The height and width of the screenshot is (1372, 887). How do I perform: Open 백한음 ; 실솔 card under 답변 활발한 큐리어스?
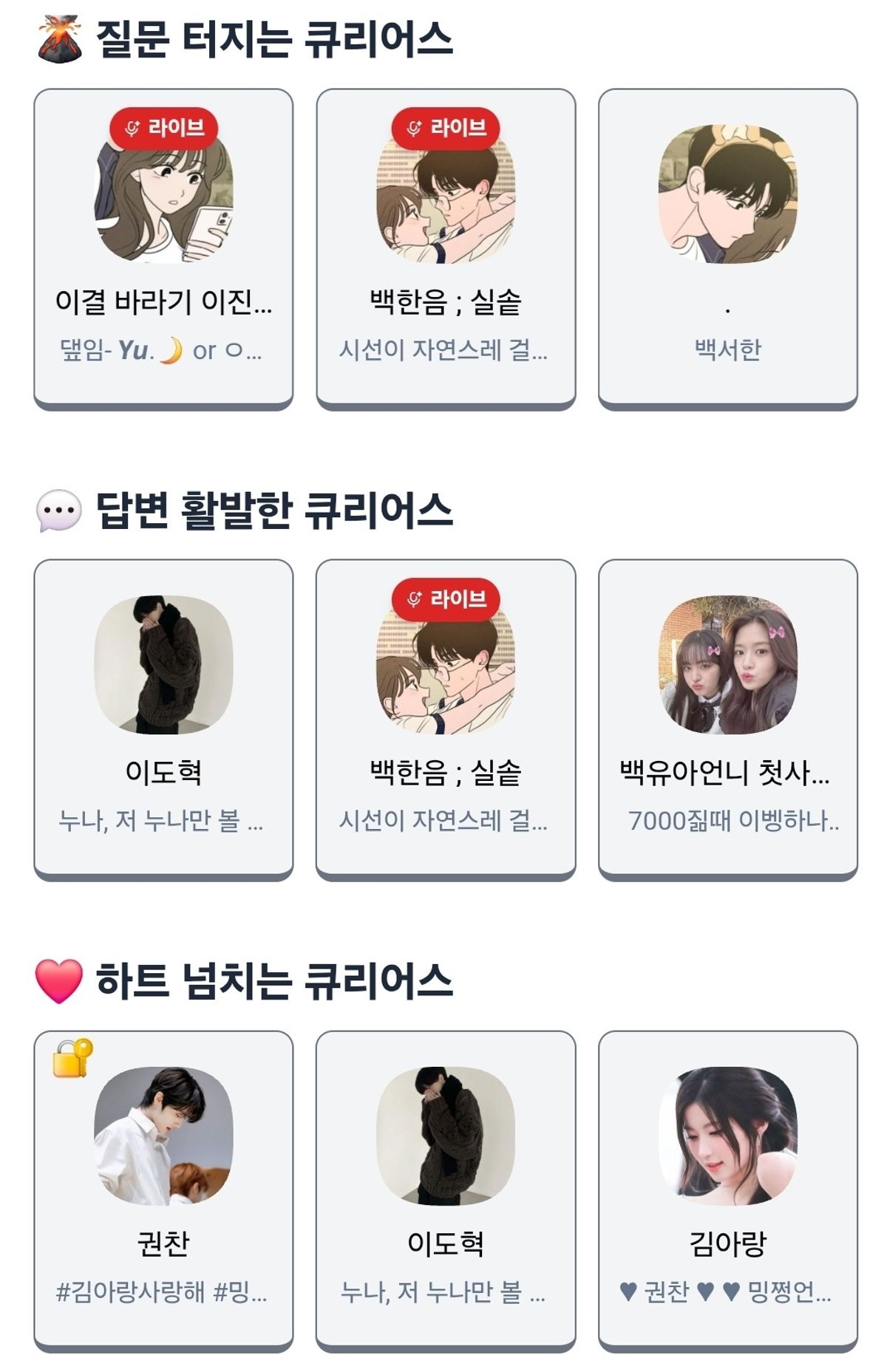[446, 718]
